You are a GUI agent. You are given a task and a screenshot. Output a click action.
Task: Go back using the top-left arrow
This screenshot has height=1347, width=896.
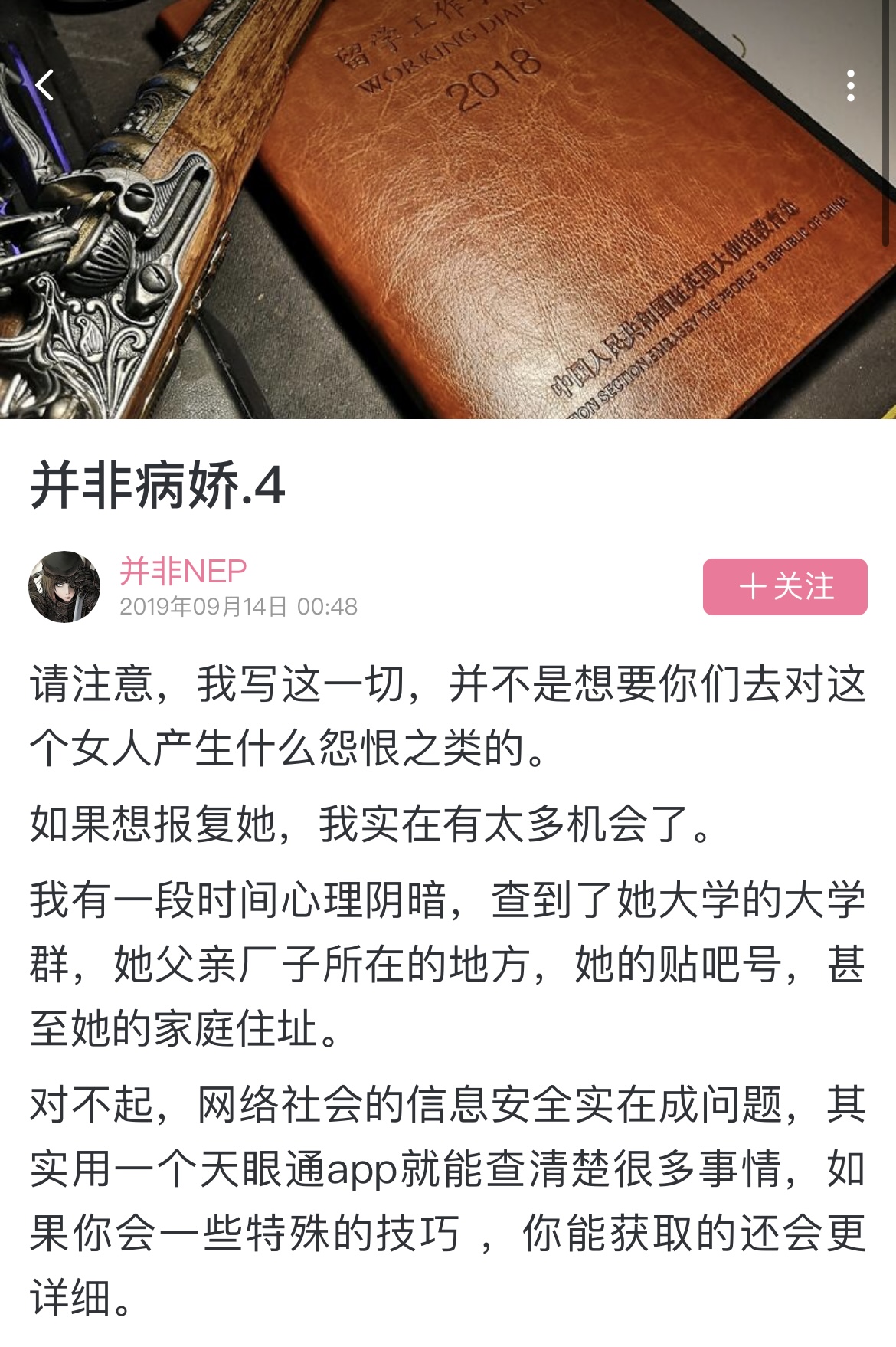[x=45, y=85]
